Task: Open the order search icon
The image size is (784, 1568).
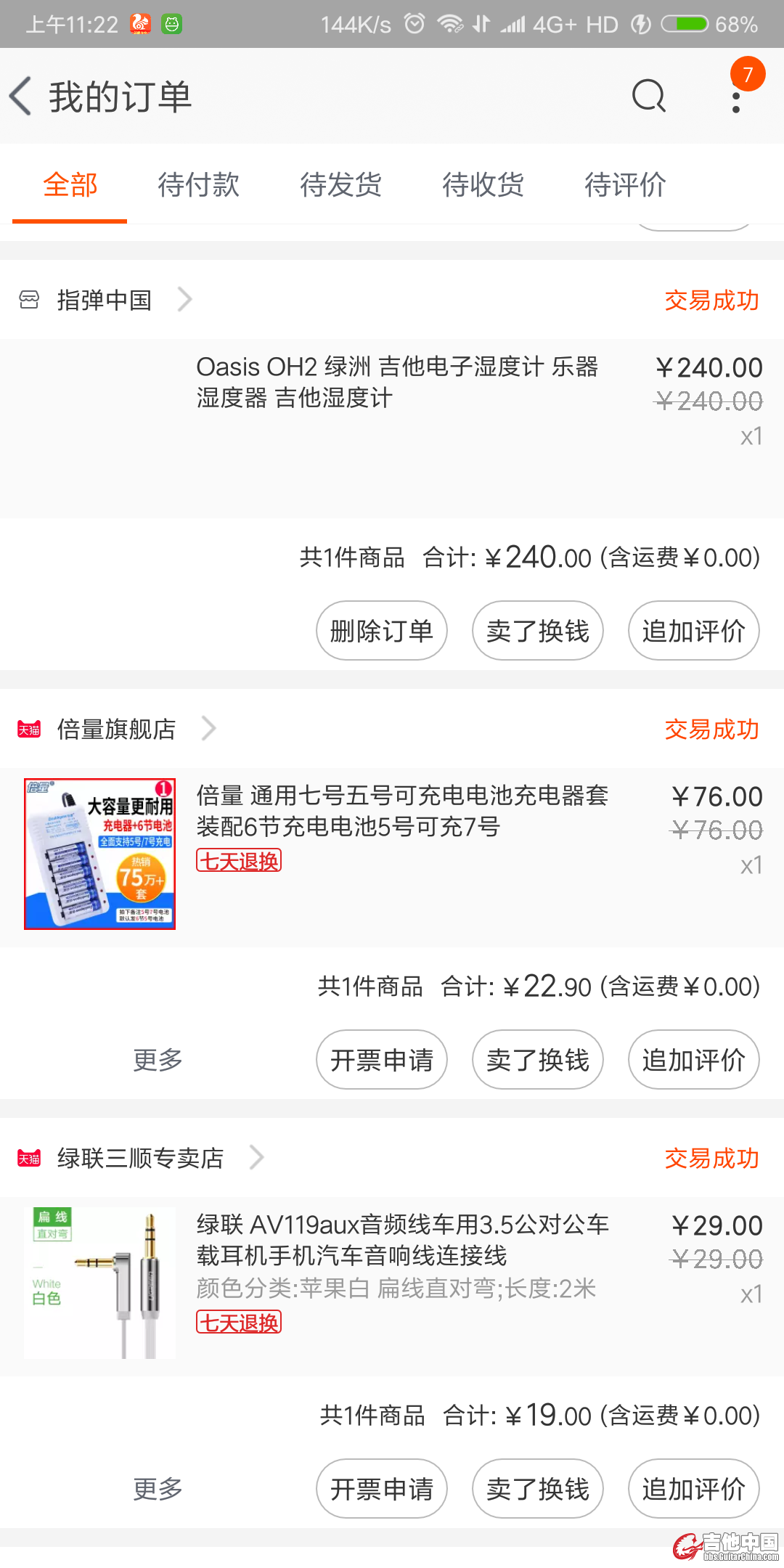Action: [648, 96]
